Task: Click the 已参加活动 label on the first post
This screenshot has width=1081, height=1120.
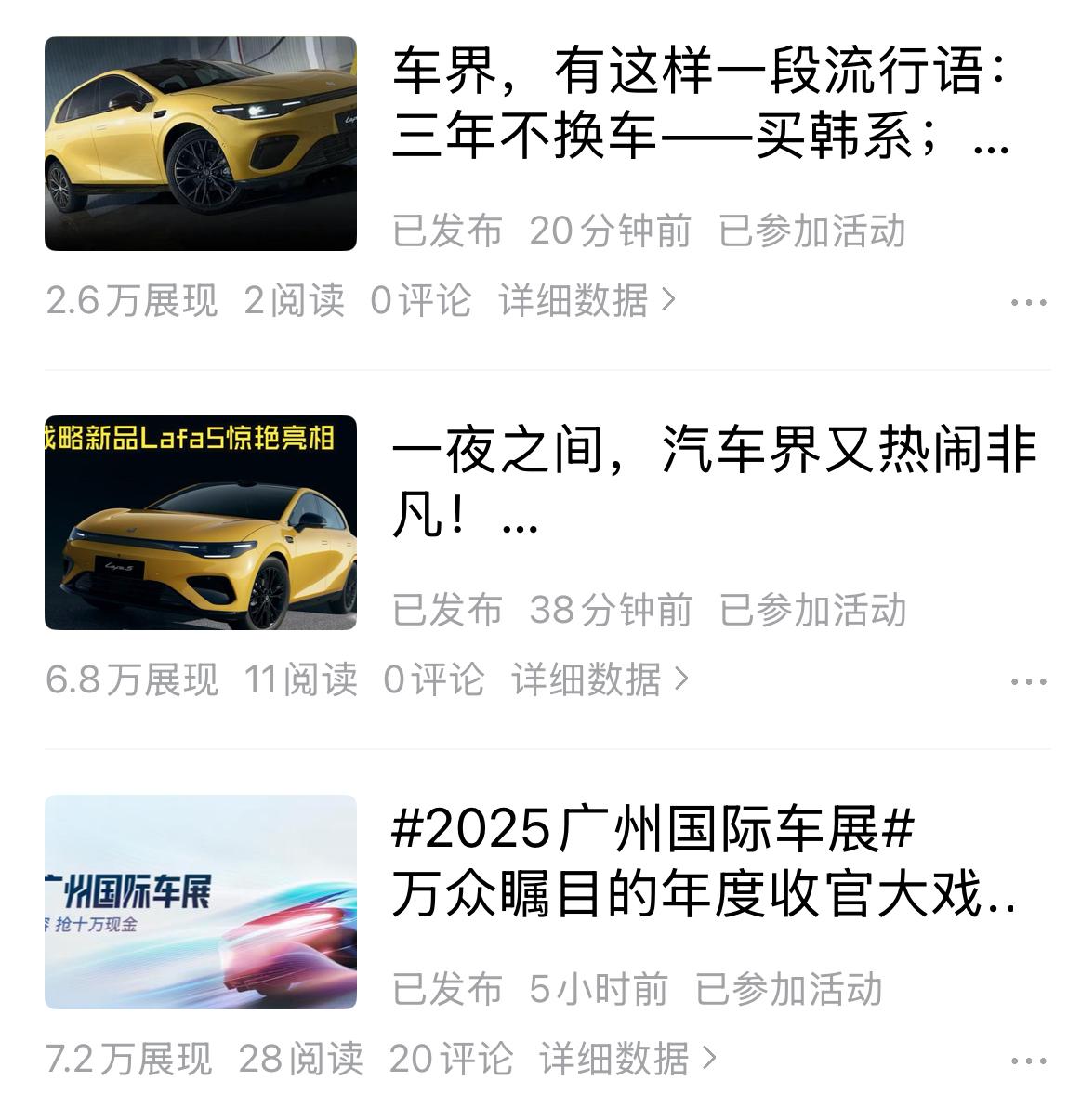Action: coord(813,232)
